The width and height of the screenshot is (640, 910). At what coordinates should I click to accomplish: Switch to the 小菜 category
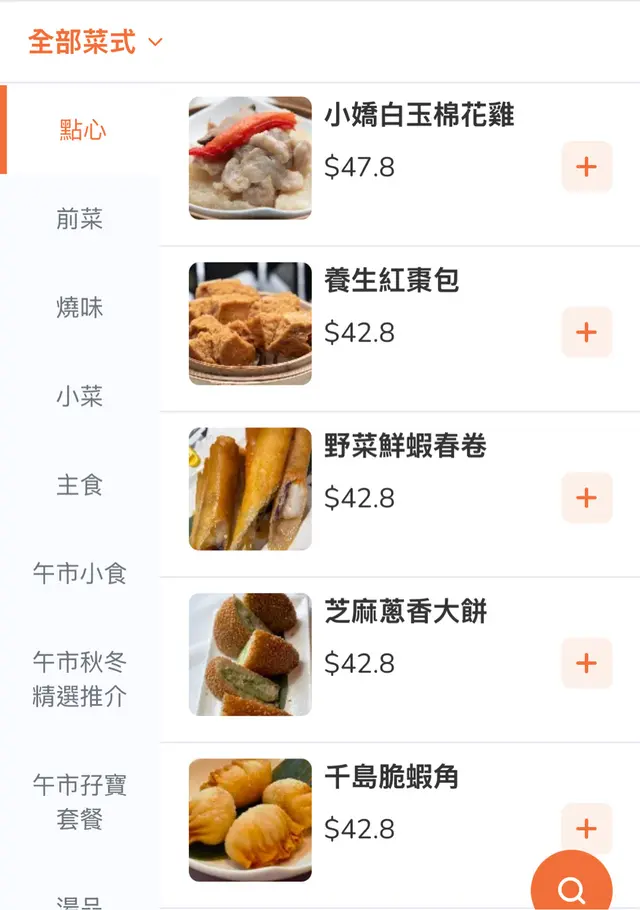[80, 397]
